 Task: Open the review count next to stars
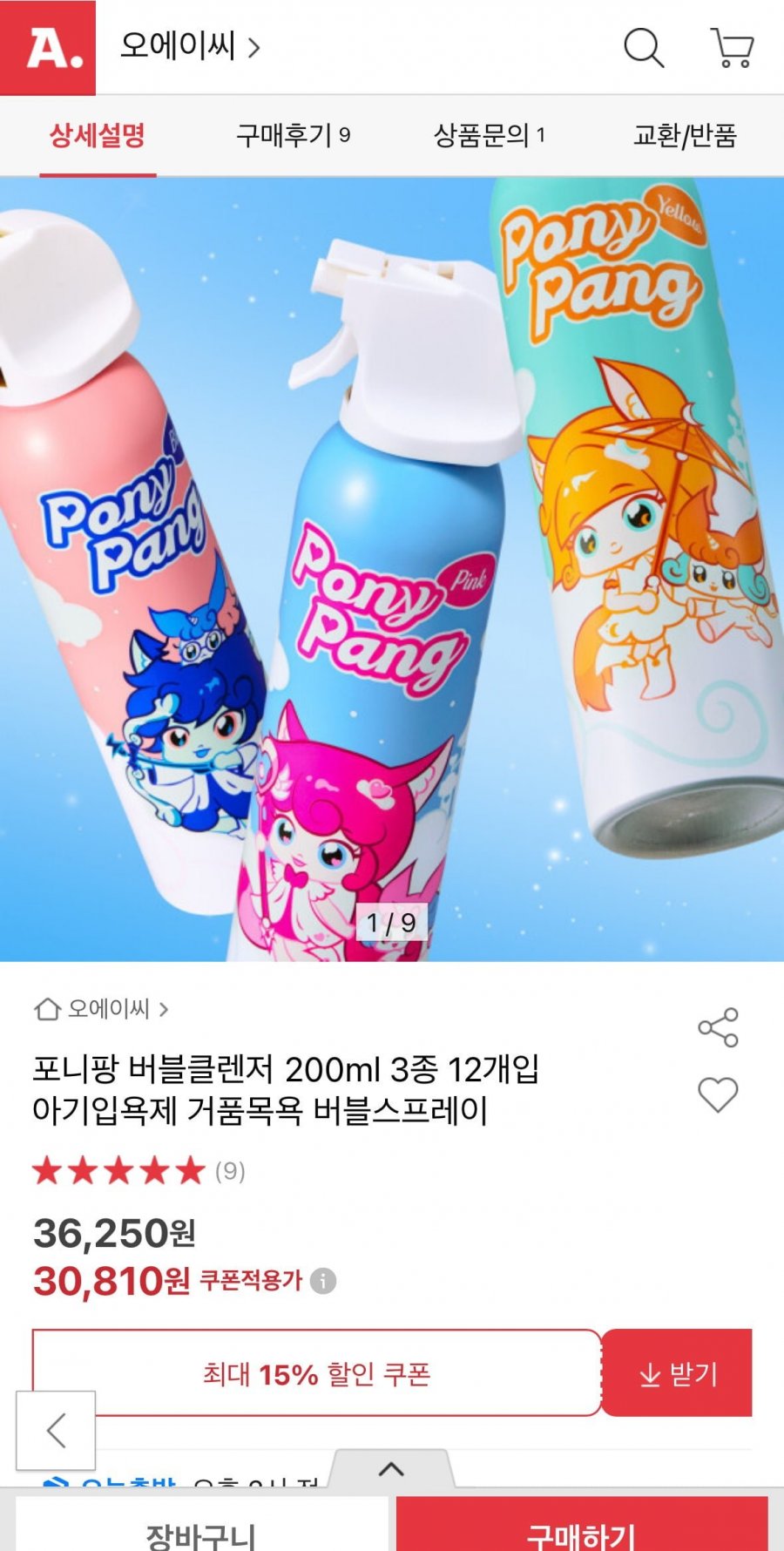point(230,1171)
